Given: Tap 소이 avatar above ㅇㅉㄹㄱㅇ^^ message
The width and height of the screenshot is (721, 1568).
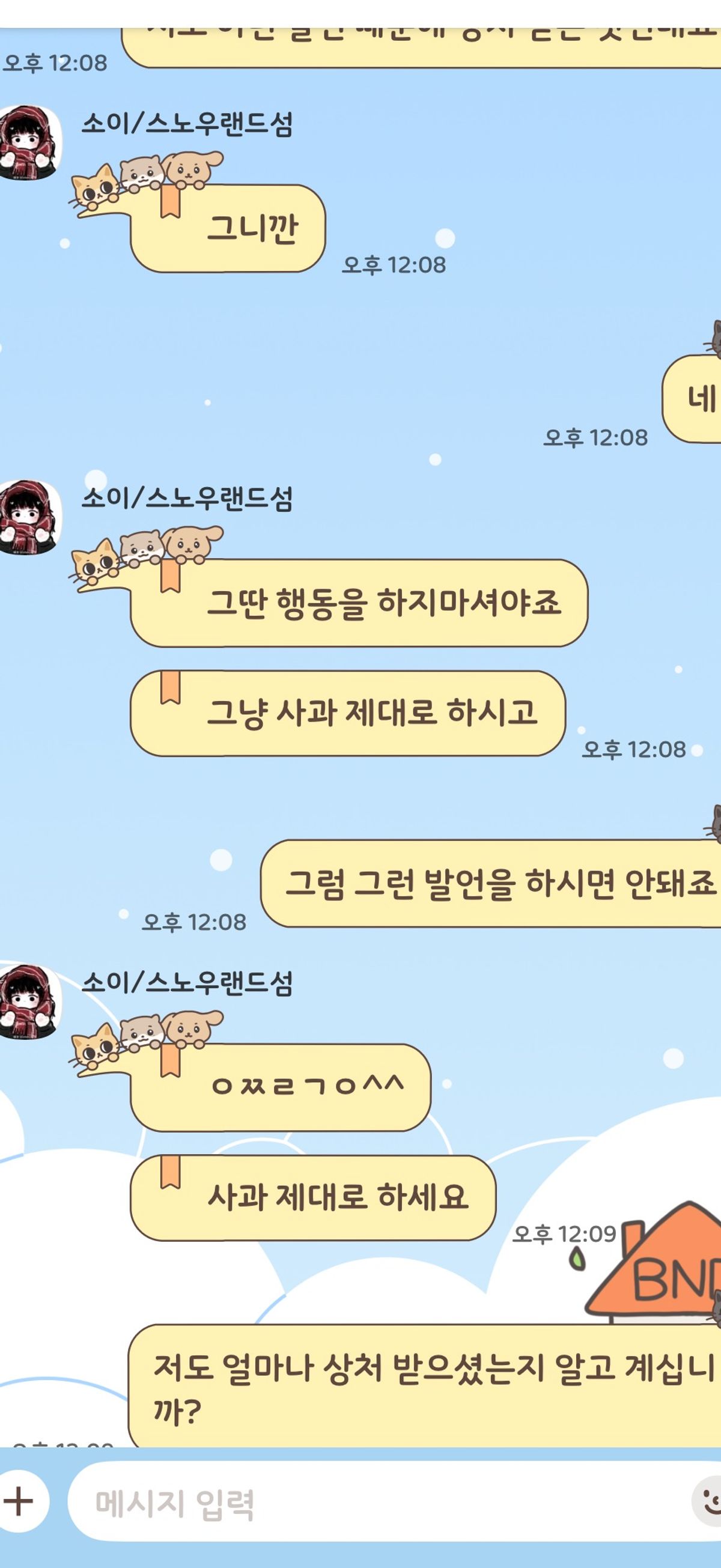Looking at the screenshot, I should [29, 1001].
